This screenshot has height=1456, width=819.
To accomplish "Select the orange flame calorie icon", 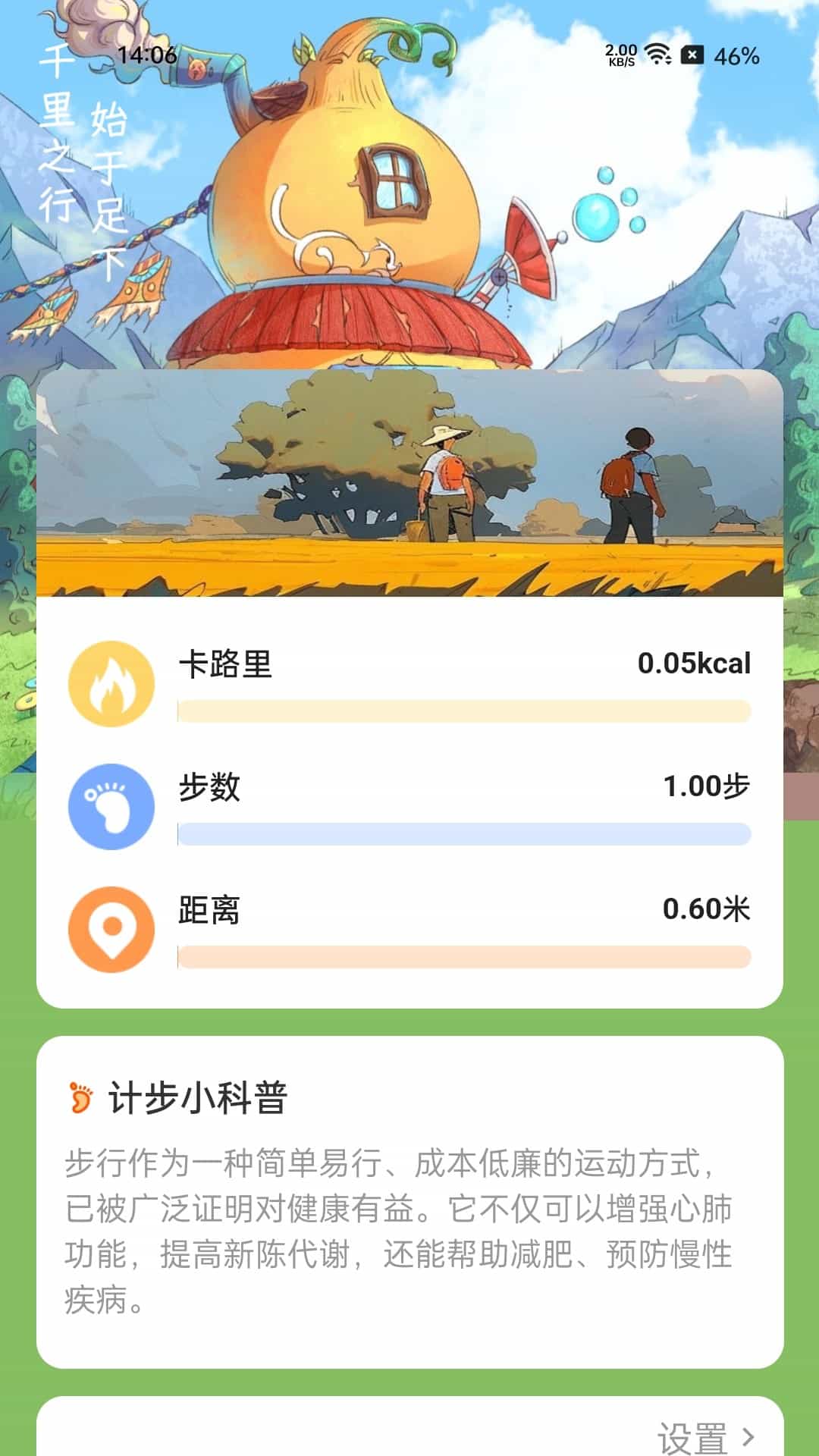I will click(x=112, y=682).
